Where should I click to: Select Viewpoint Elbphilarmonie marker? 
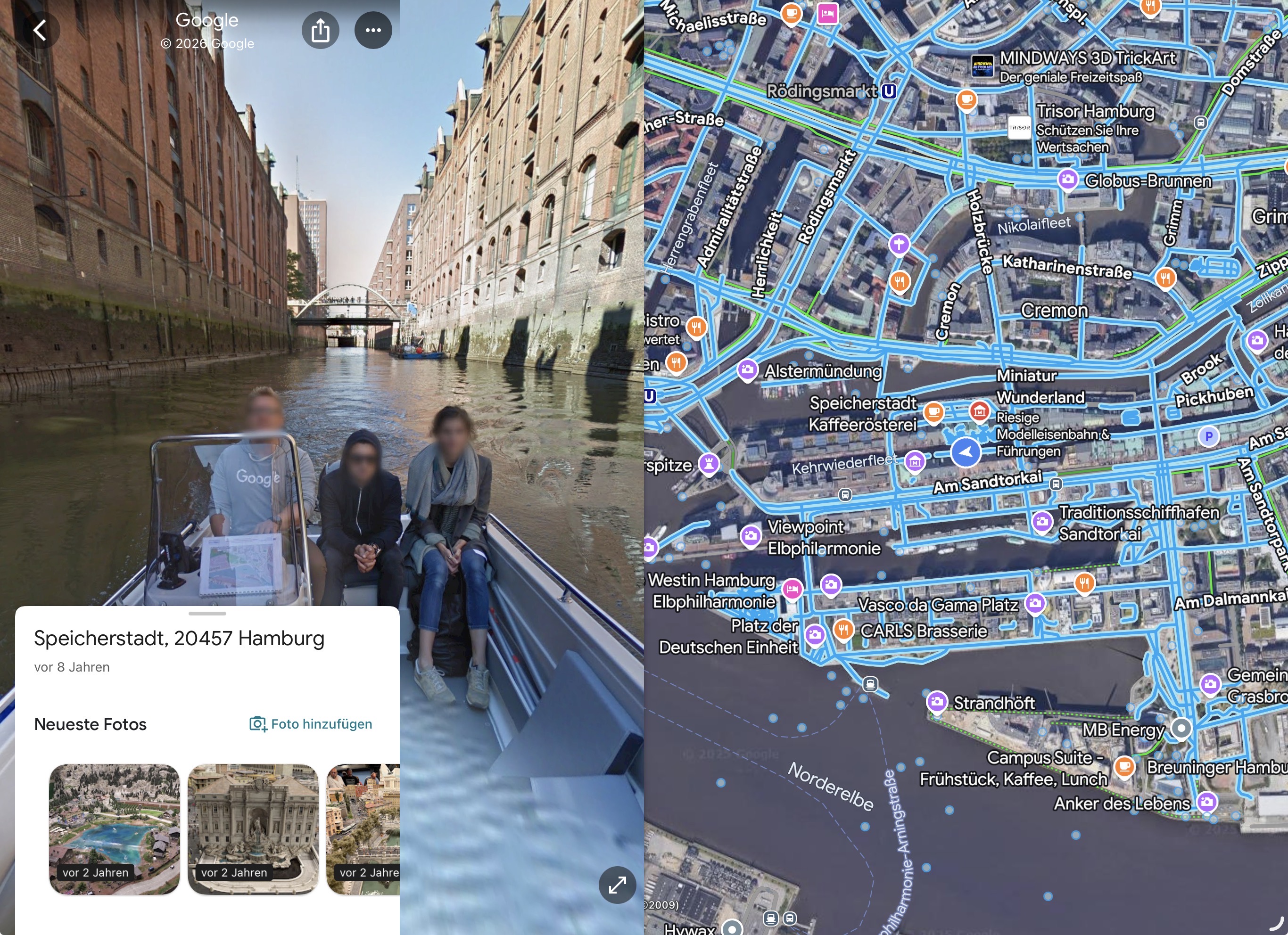751,535
